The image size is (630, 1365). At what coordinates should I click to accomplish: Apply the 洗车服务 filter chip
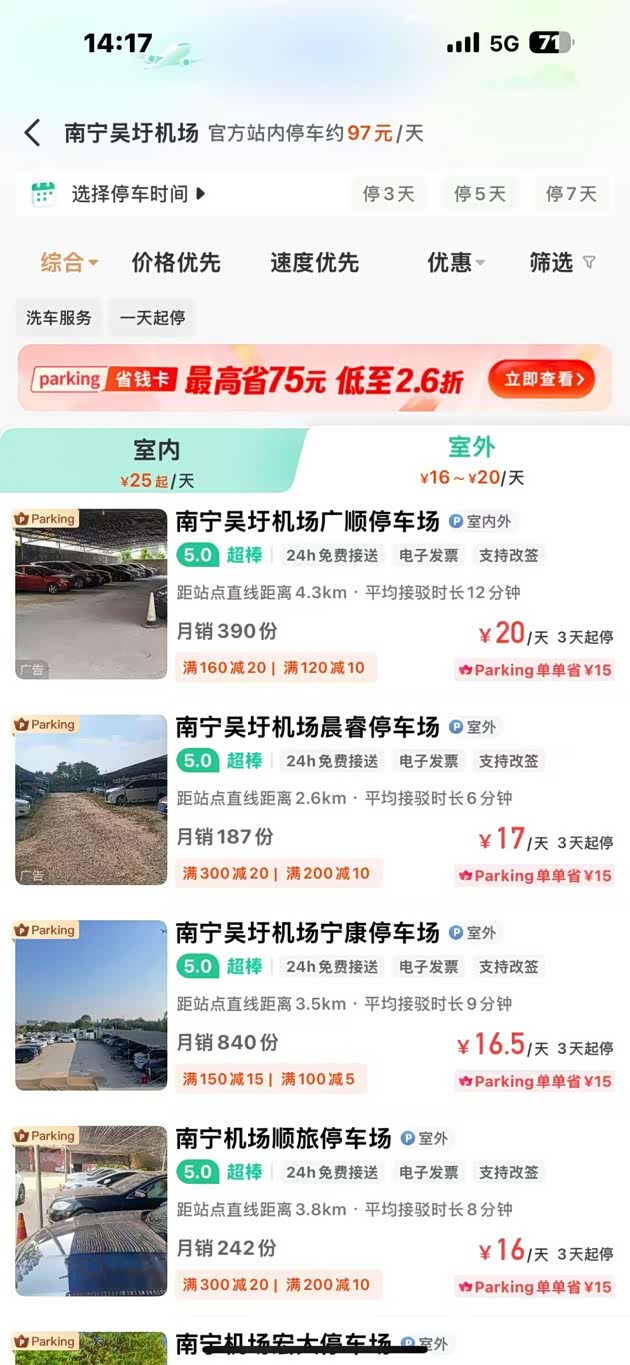[x=59, y=318]
